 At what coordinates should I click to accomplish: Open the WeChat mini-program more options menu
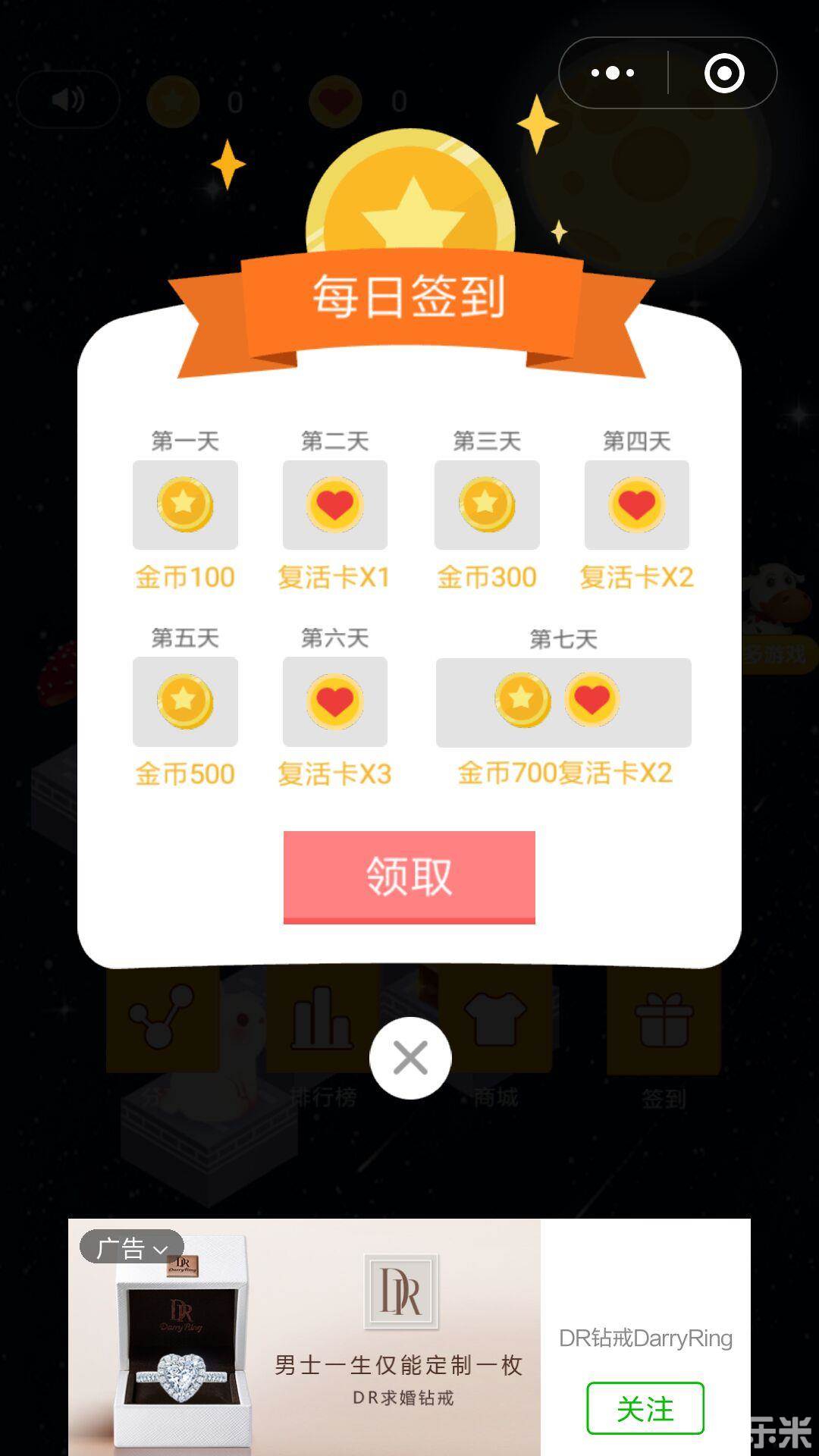pos(611,73)
